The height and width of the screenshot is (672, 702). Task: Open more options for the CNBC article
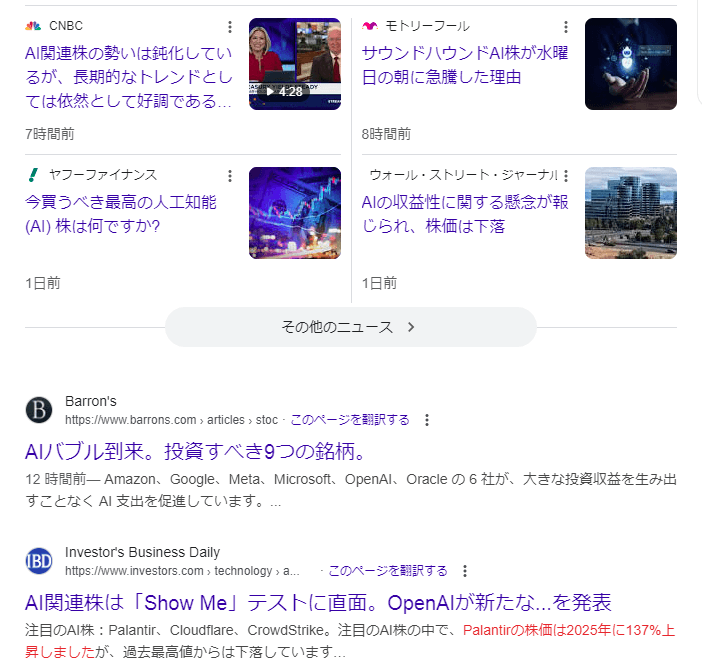[230, 27]
